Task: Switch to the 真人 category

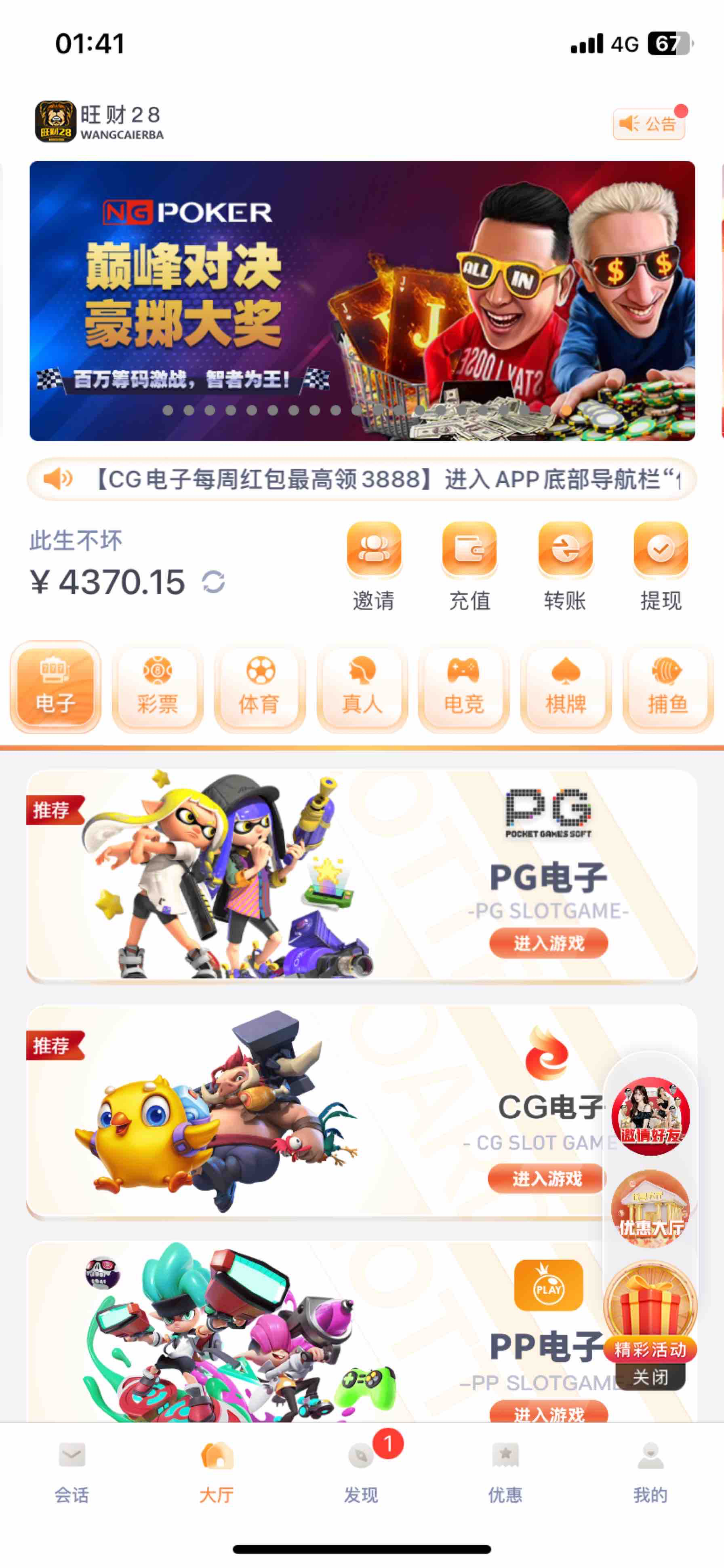Action: pos(362,687)
